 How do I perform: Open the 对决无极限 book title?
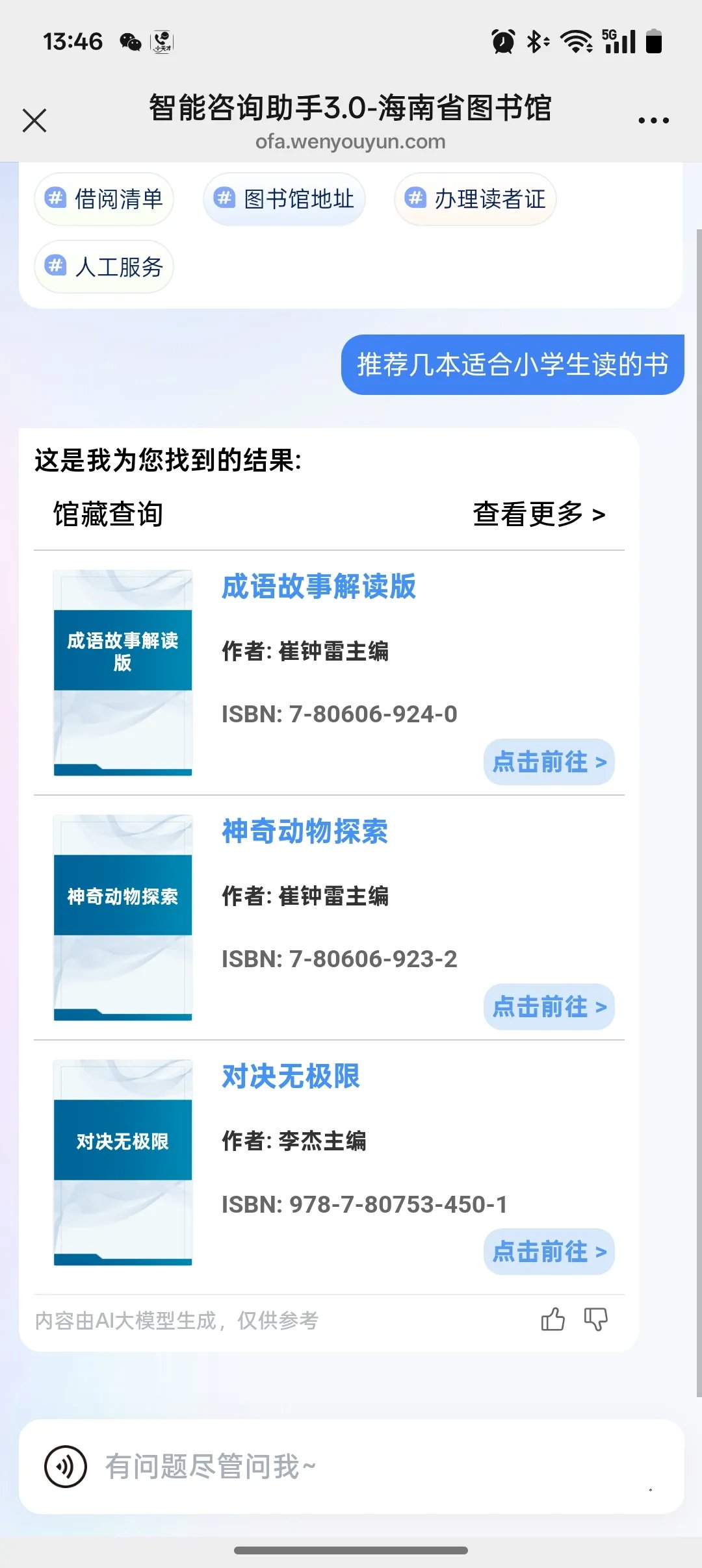291,1076
